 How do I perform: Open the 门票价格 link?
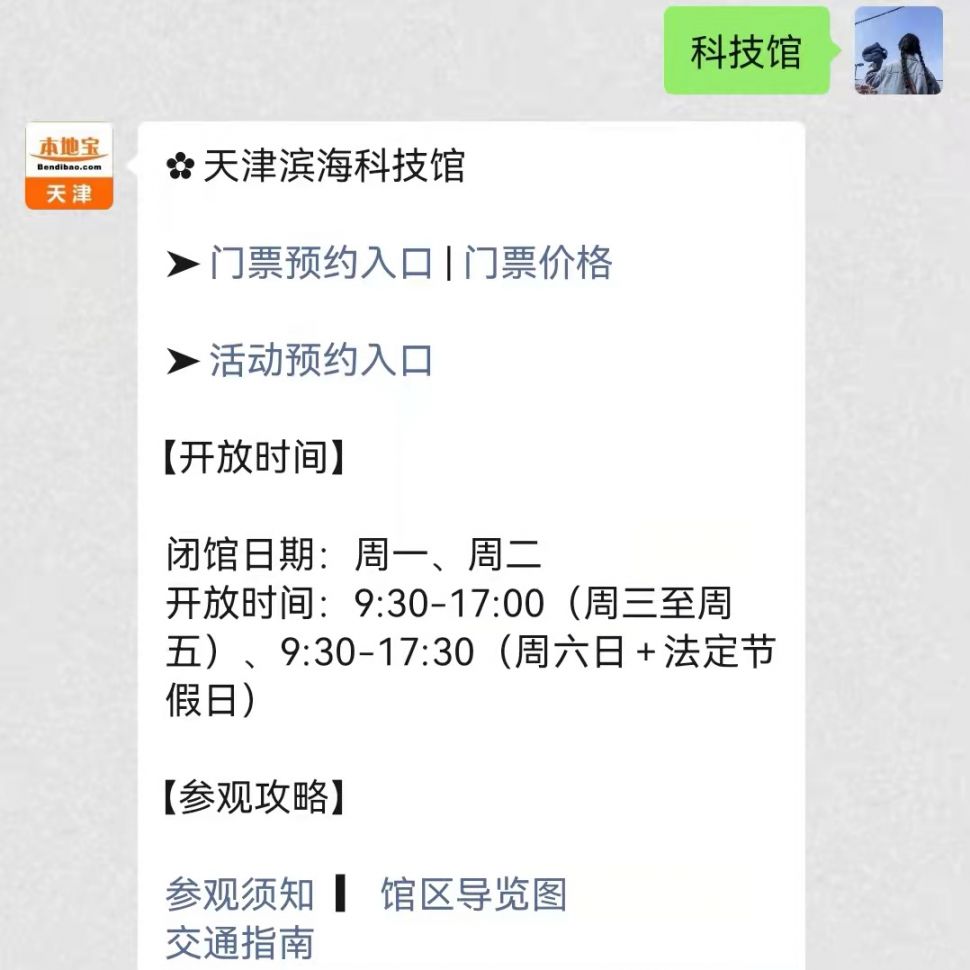pyautogui.click(x=537, y=264)
